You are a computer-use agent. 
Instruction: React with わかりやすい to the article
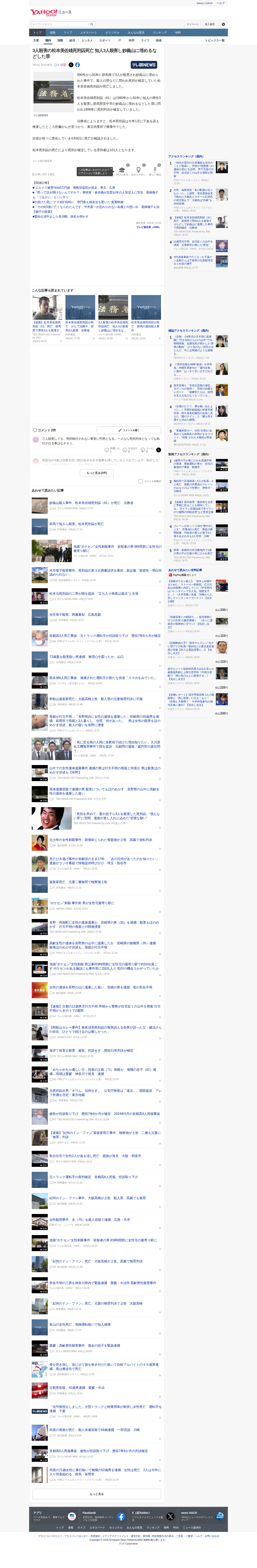click(x=138, y=171)
